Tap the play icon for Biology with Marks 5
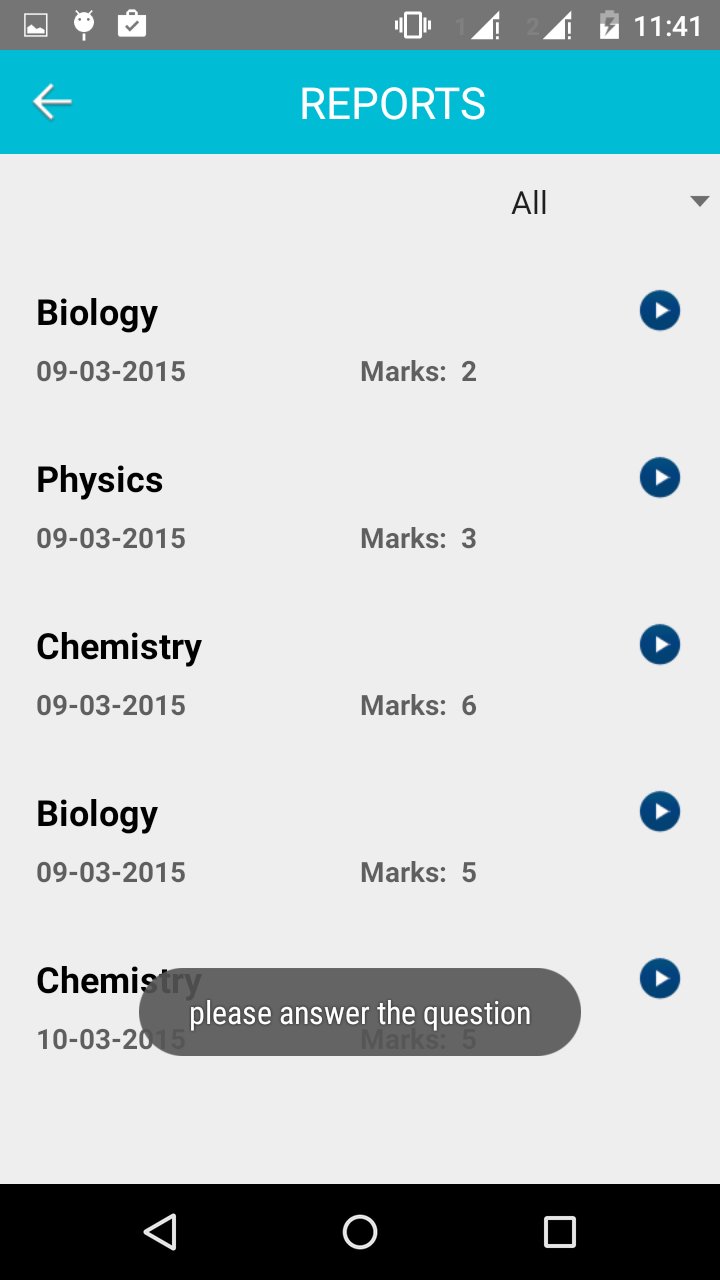This screenshot has height=1280, width=720. pyautogui.click(x=660, y=811)
